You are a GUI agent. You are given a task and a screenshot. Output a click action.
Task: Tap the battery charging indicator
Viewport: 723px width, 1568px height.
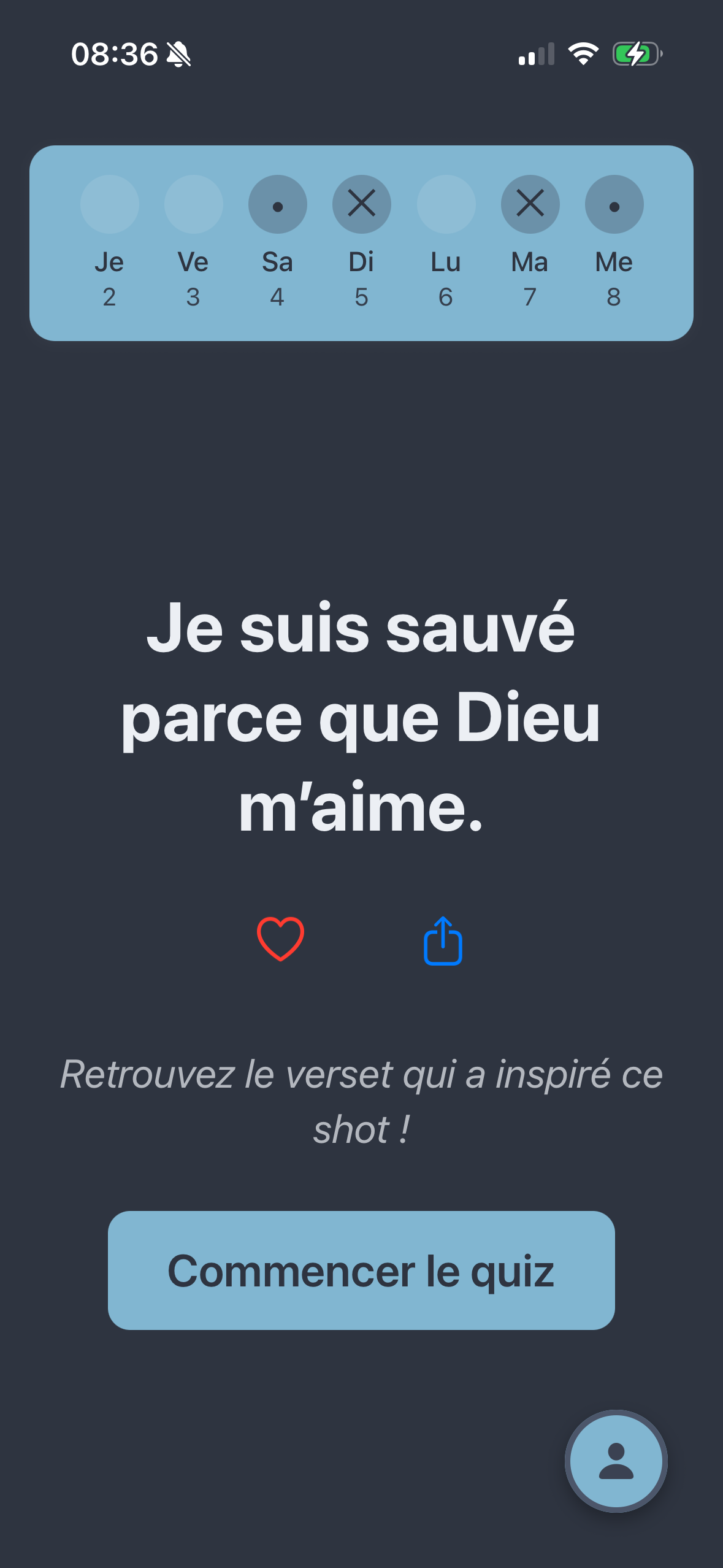(635, 55)
